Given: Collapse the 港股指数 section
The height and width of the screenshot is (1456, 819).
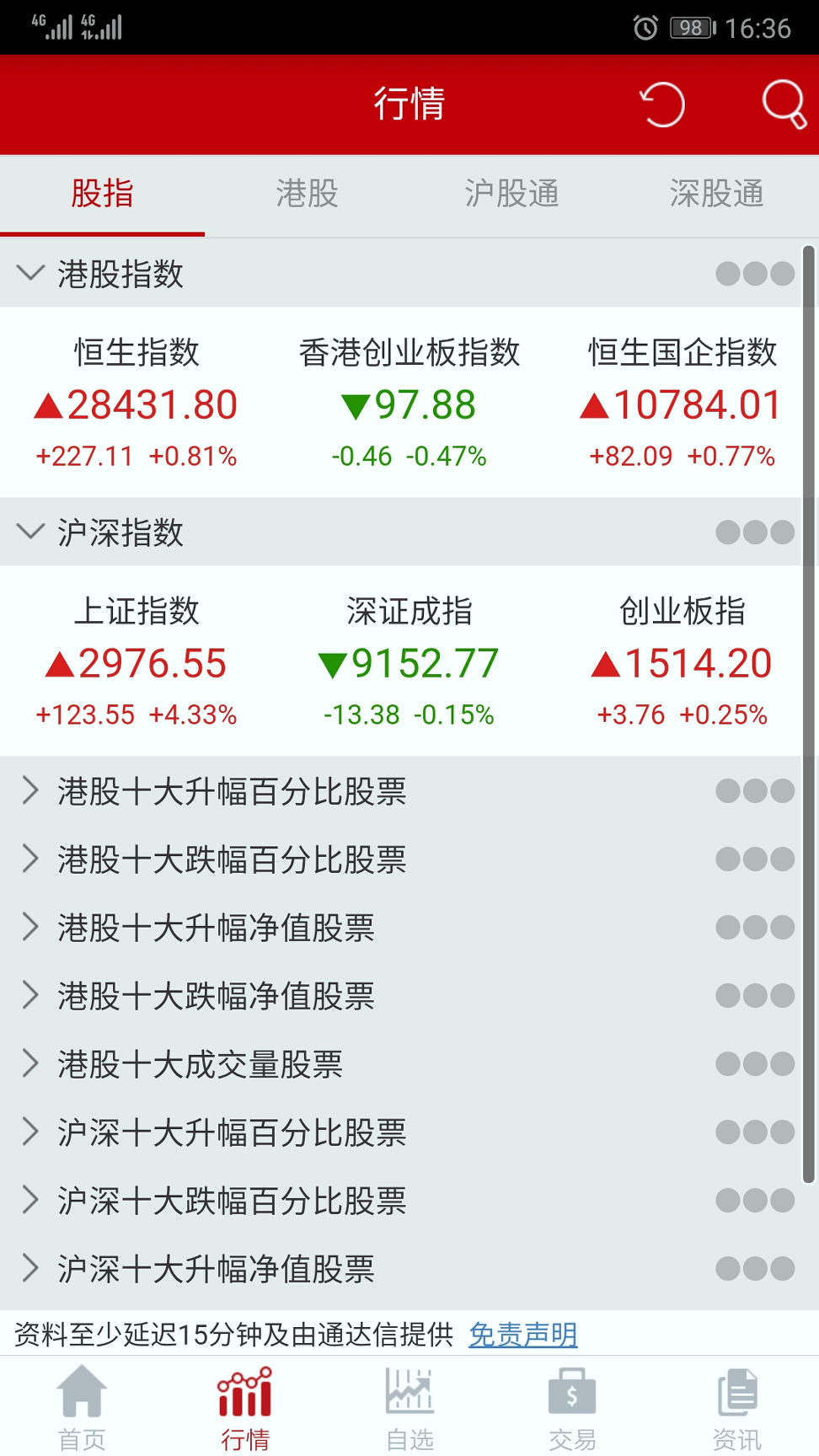Looking at the screenshot, I should [x=31, y=272].
